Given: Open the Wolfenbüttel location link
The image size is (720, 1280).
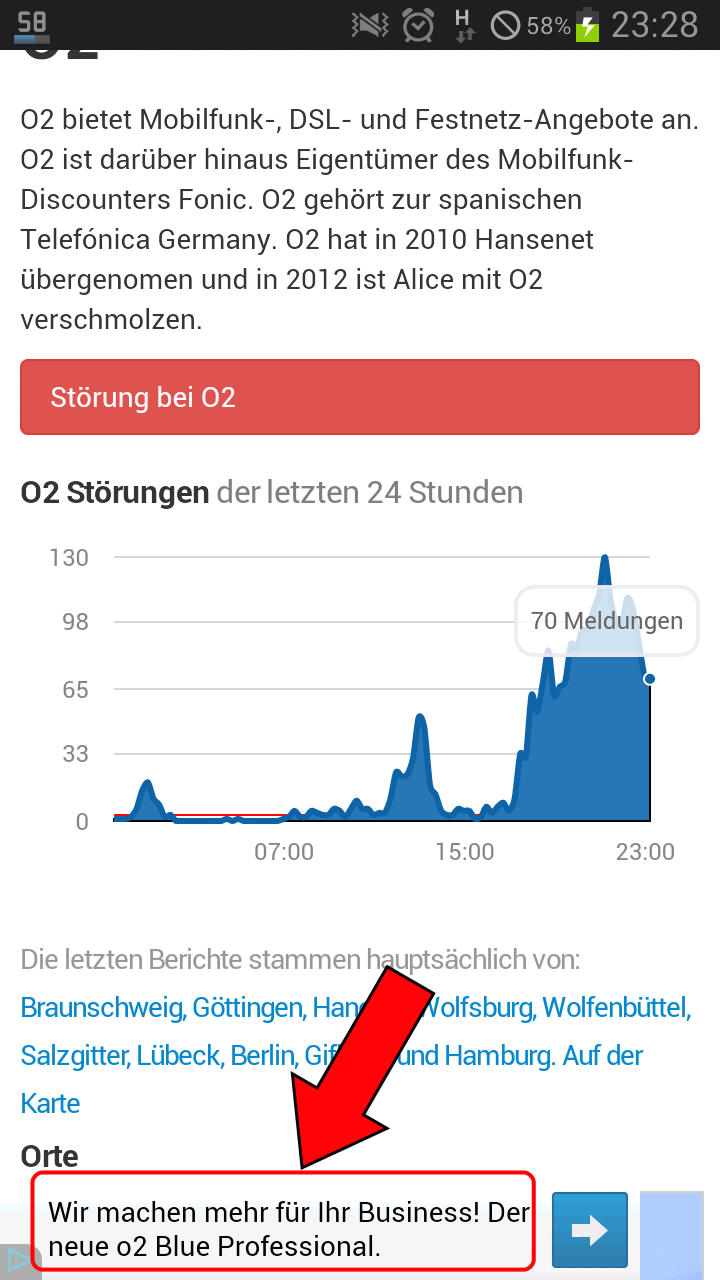Looking at the screenshot, I should 616,1008.
